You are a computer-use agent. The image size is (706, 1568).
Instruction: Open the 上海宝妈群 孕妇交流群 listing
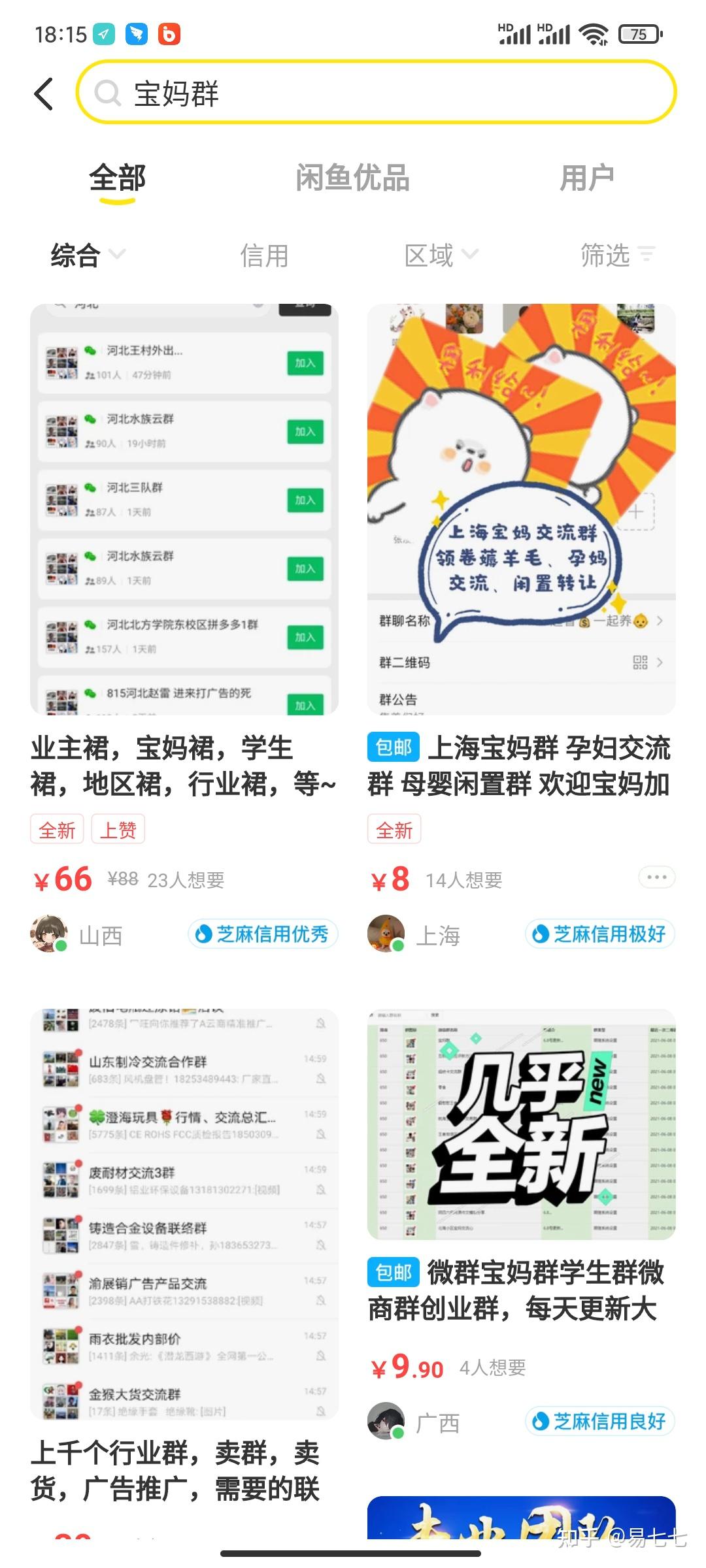coord(521,766)
